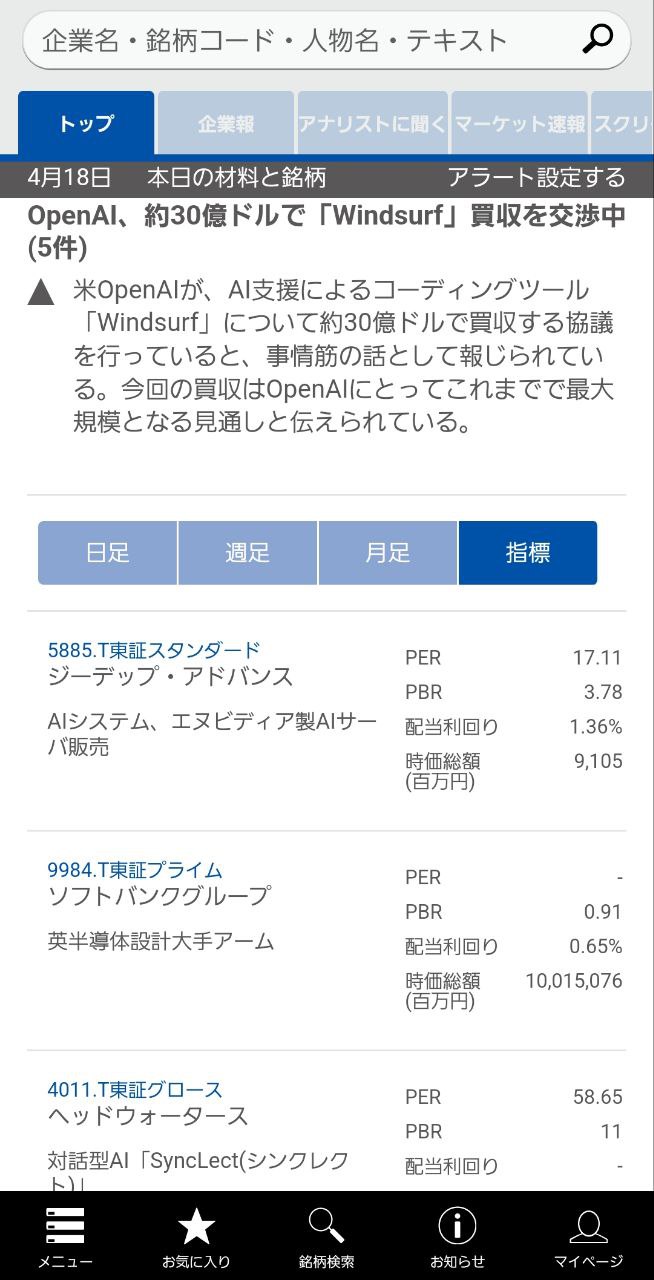Go to the マーケット速報 tab
654x1280 pixels.
pos(519,124)
